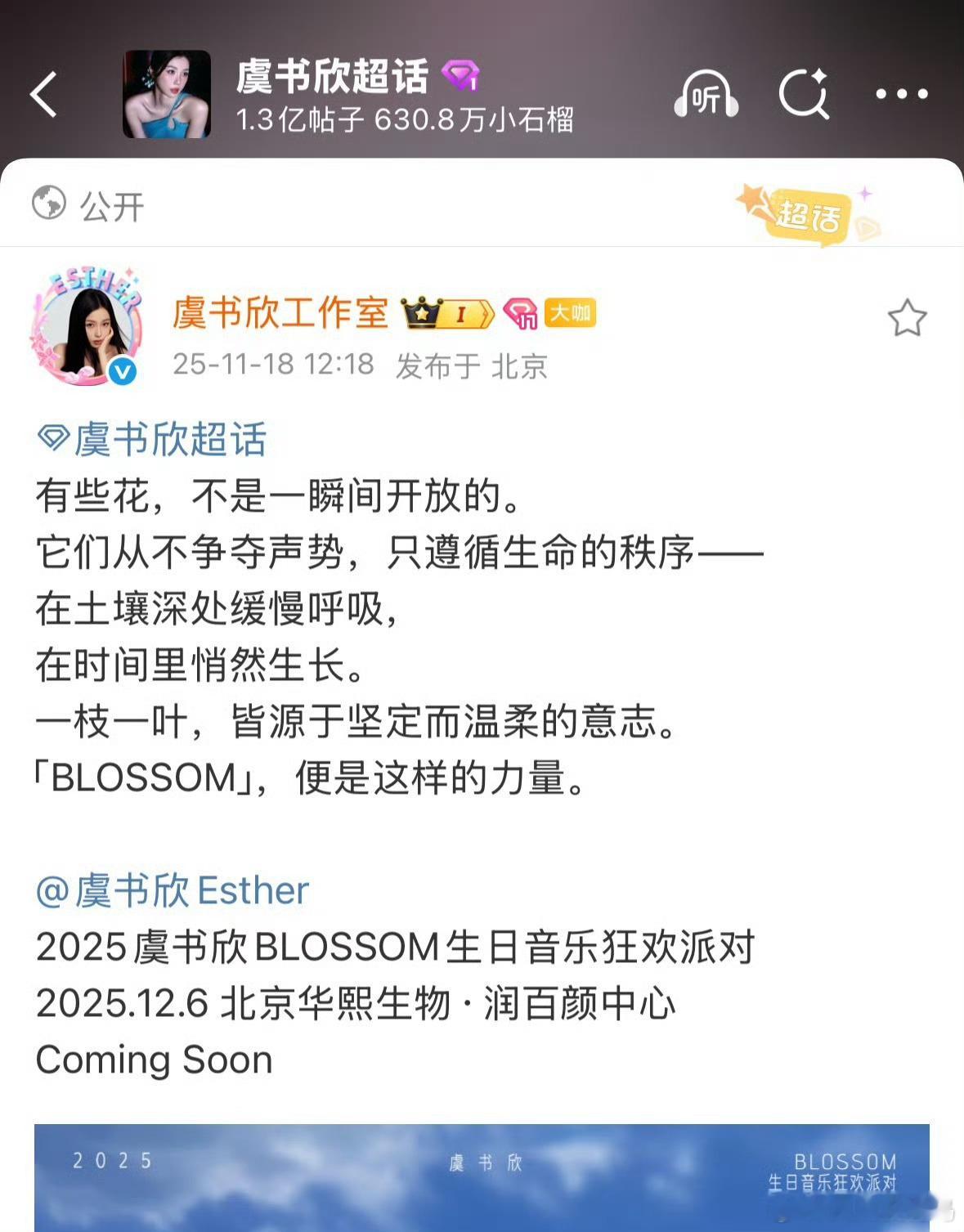Screen dimensions: 964x1232
Task: Tap the 大咖 badge label
Action: pyautogui.click(x=570, y=311)
